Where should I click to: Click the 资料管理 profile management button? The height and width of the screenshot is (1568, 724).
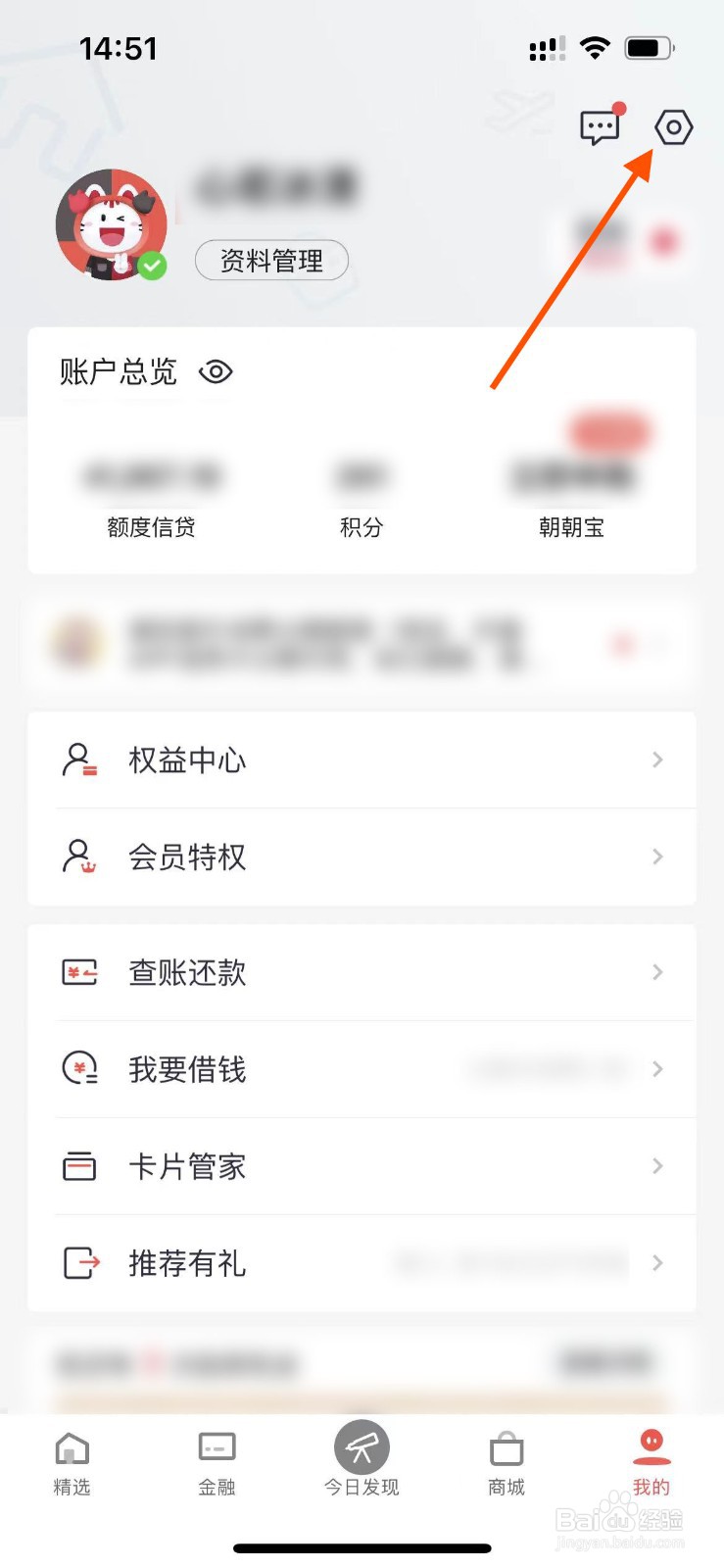(271, 261)
